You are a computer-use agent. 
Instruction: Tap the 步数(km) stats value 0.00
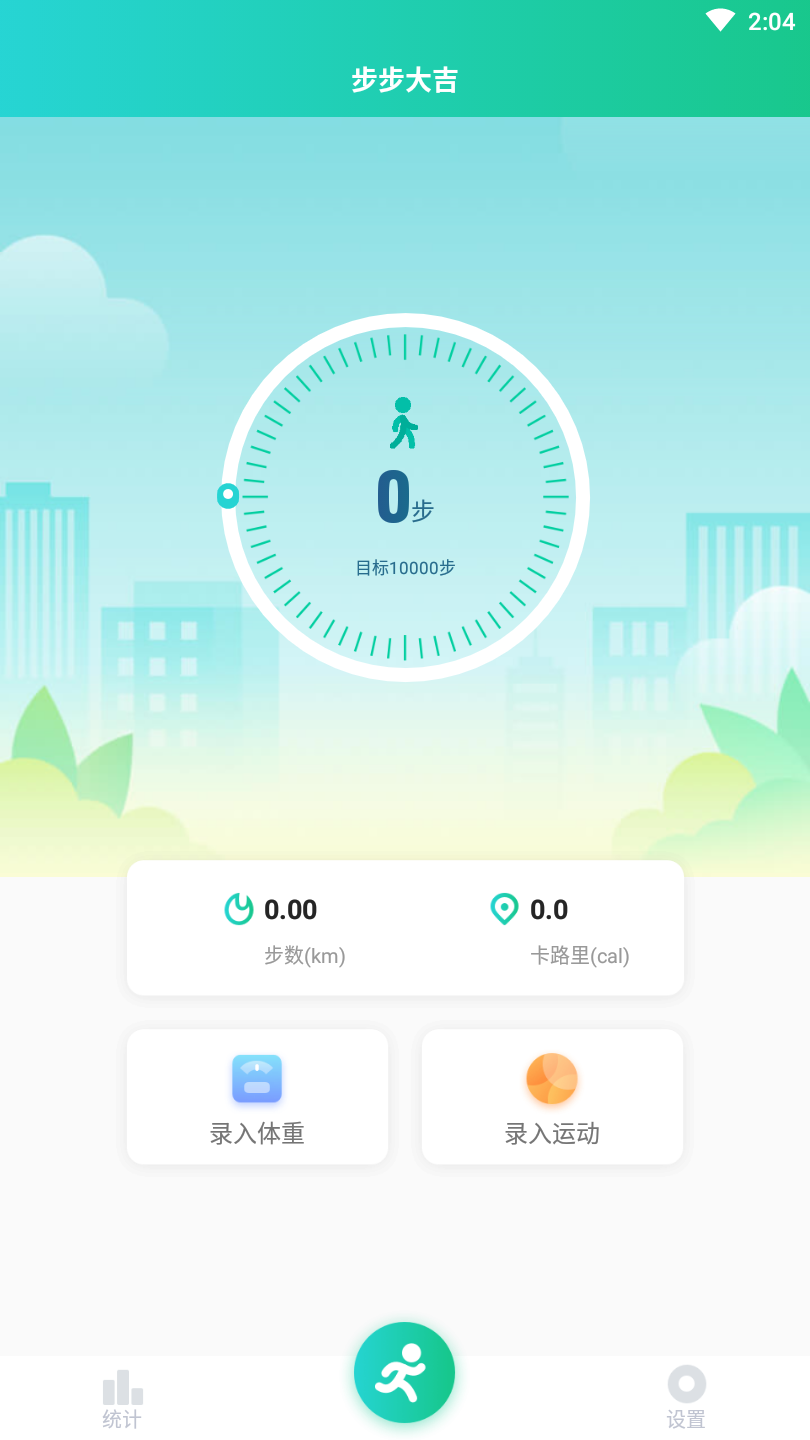(292, 910)
